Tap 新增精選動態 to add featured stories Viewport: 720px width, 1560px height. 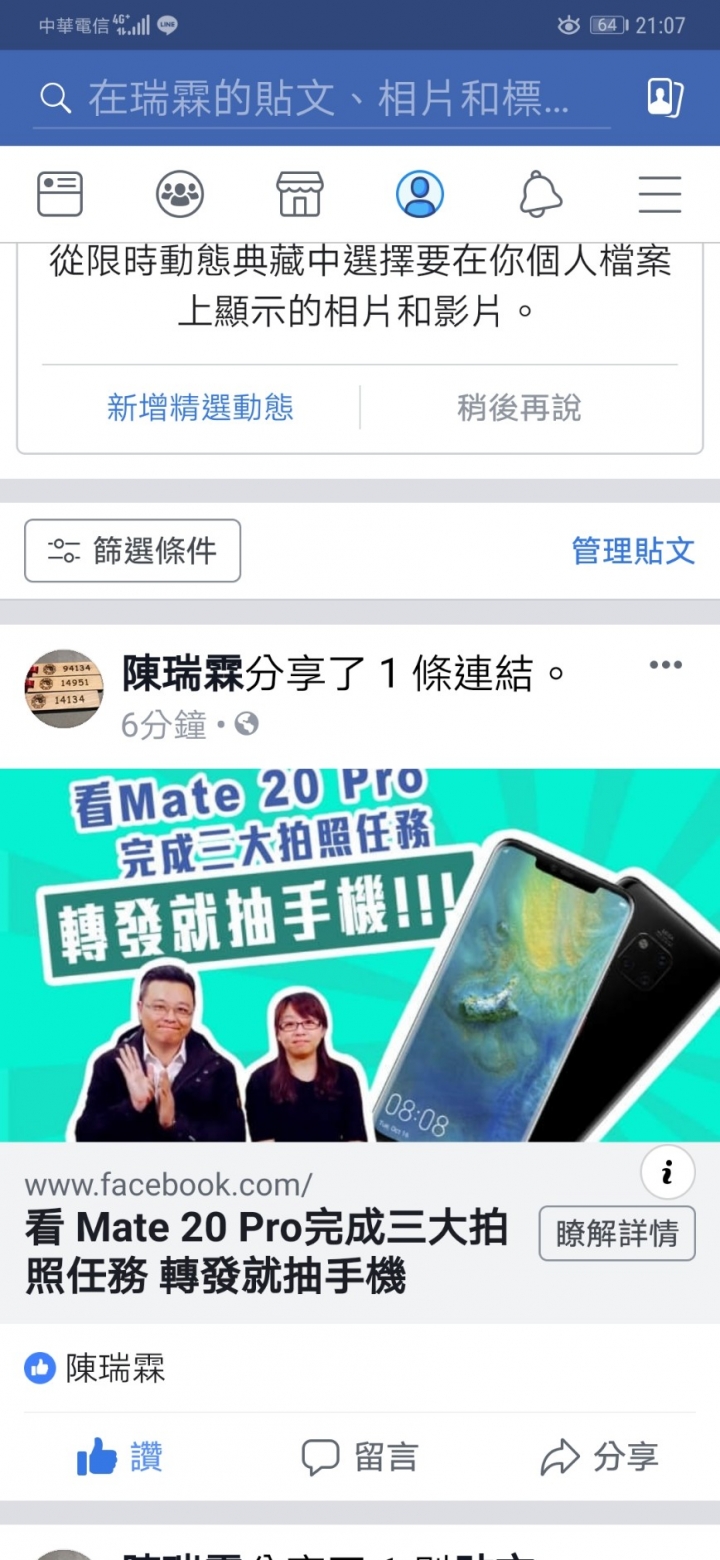pyautogui.click(x=200, y=408)
